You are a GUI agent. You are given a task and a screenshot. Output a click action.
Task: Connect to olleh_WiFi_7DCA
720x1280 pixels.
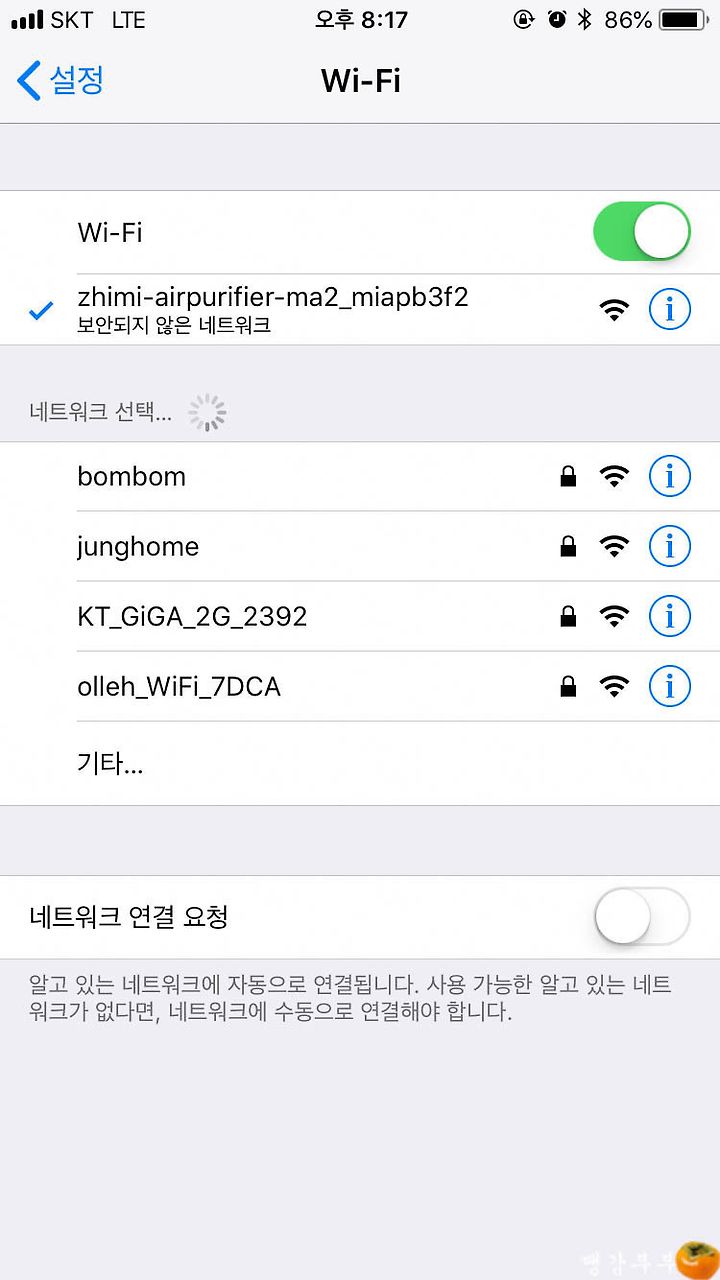point(360,687)
